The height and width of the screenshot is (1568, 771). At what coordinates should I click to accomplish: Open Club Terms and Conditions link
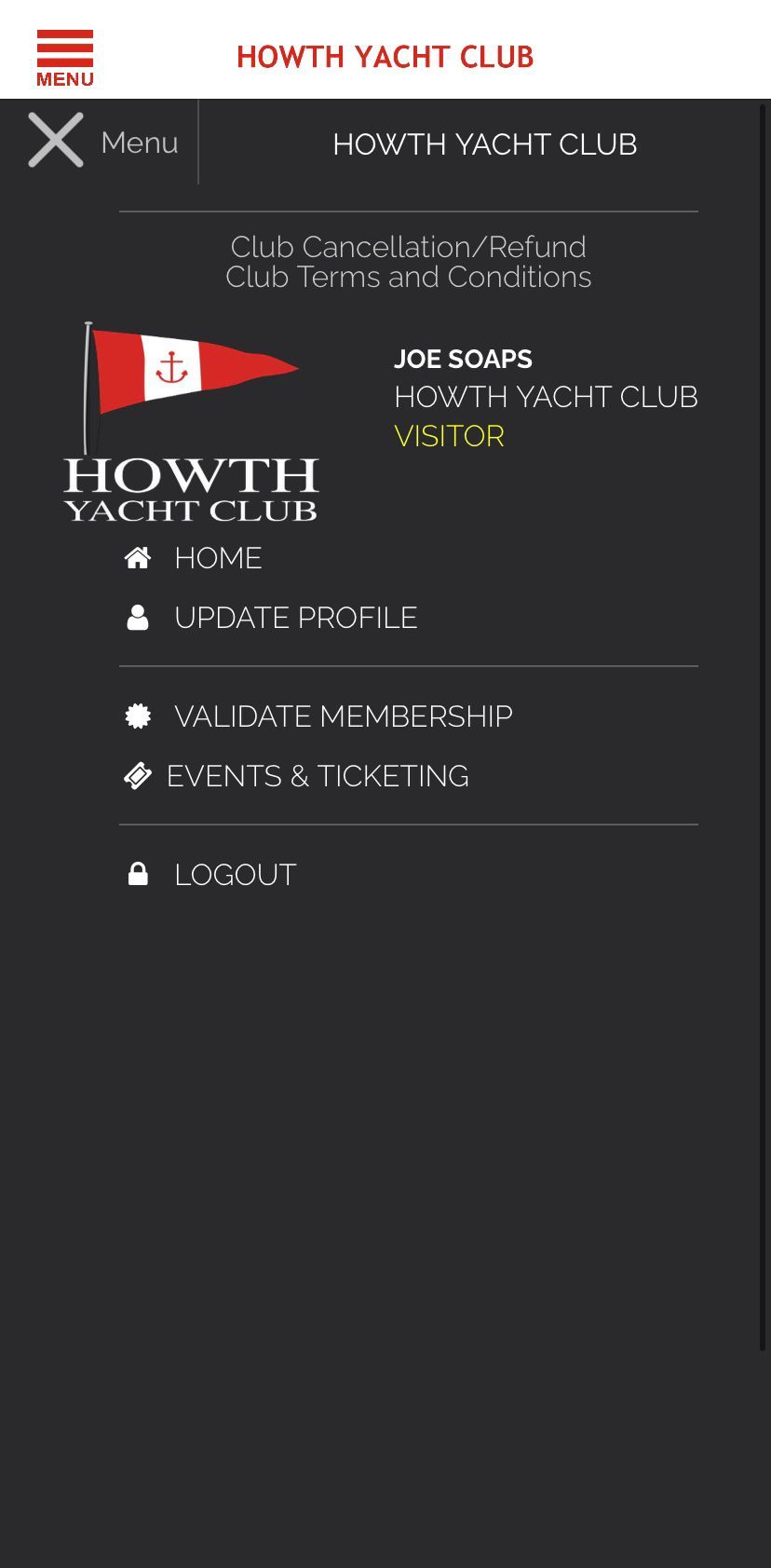point(408,278)
